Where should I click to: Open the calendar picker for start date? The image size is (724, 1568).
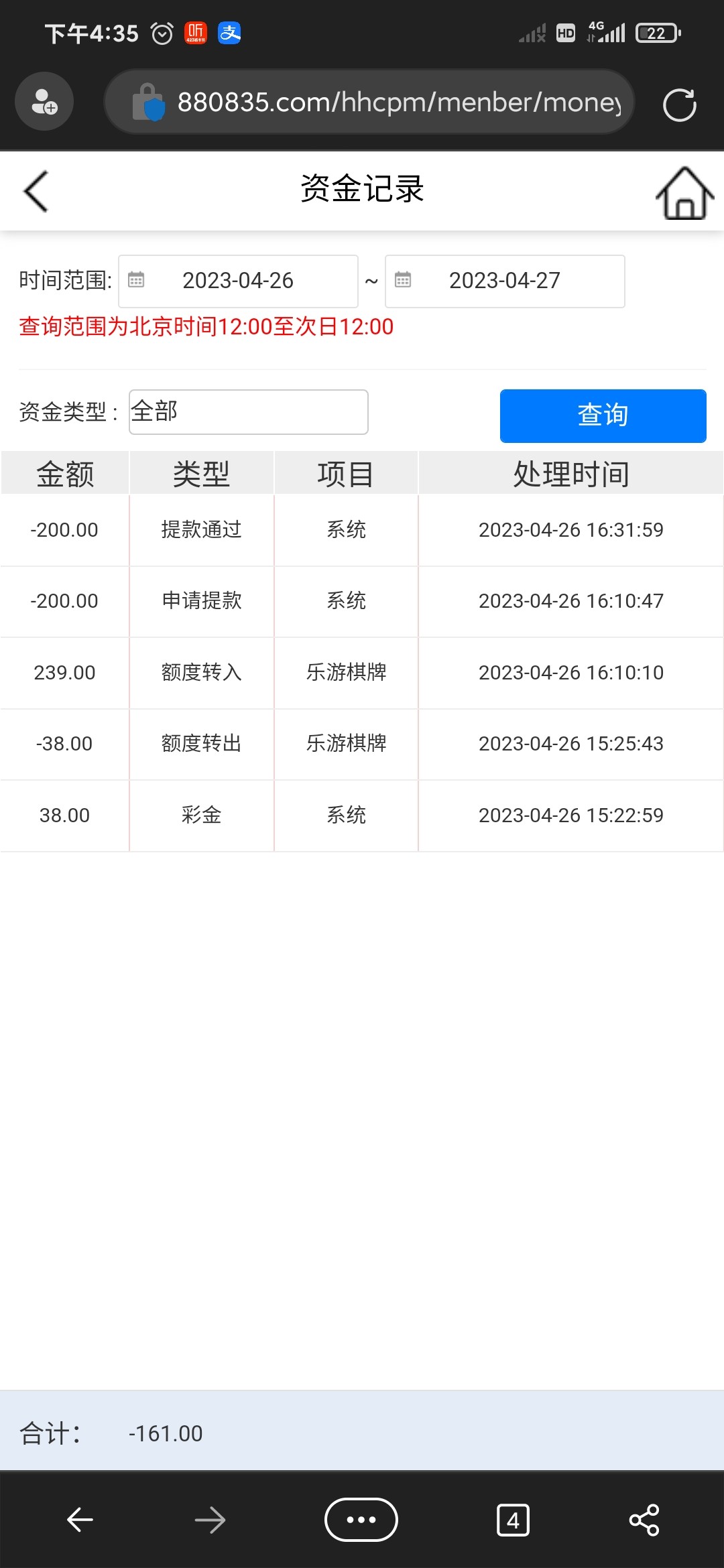tap(137, 281)
